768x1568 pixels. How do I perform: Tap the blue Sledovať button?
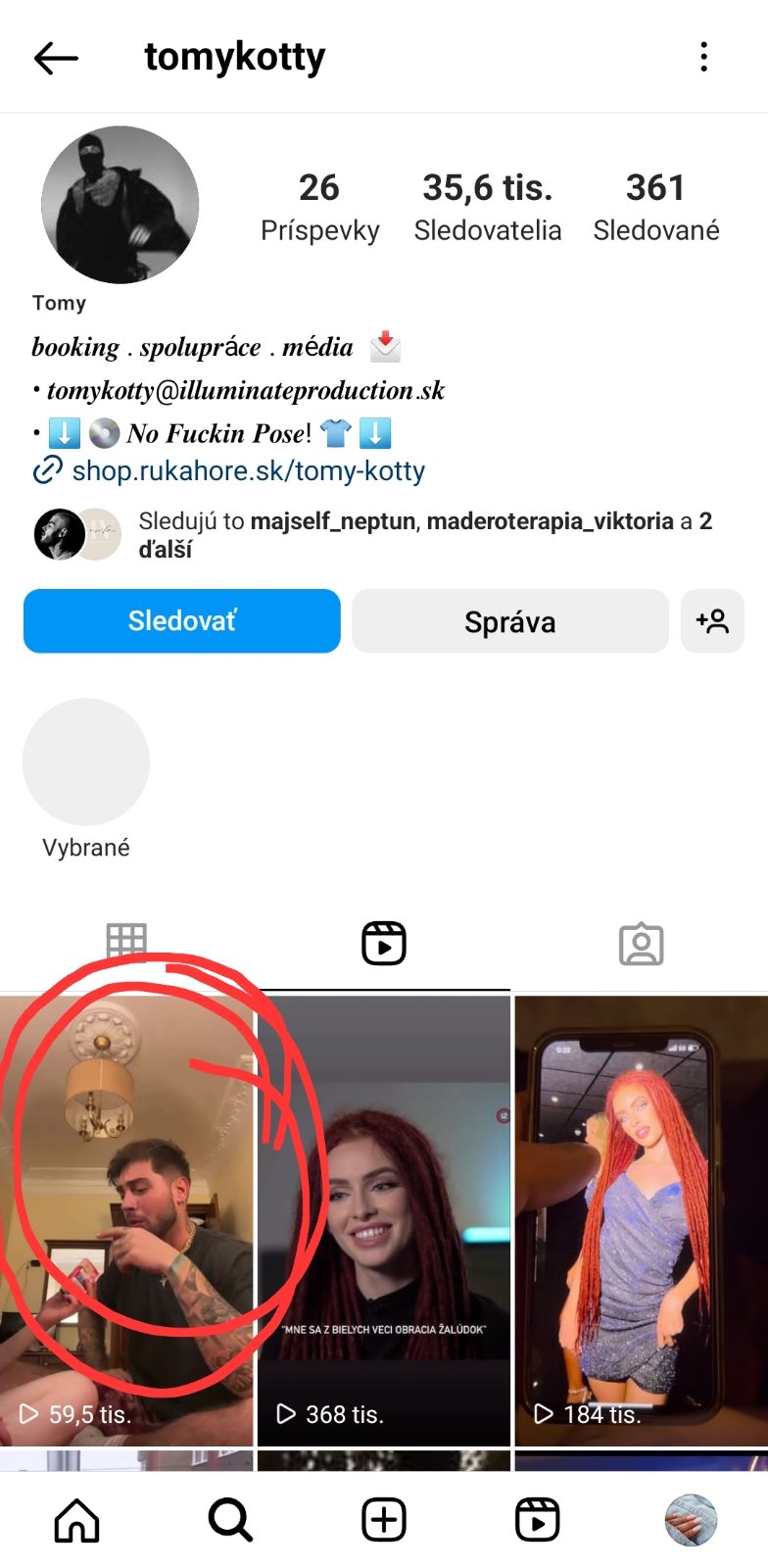point(182,621)
